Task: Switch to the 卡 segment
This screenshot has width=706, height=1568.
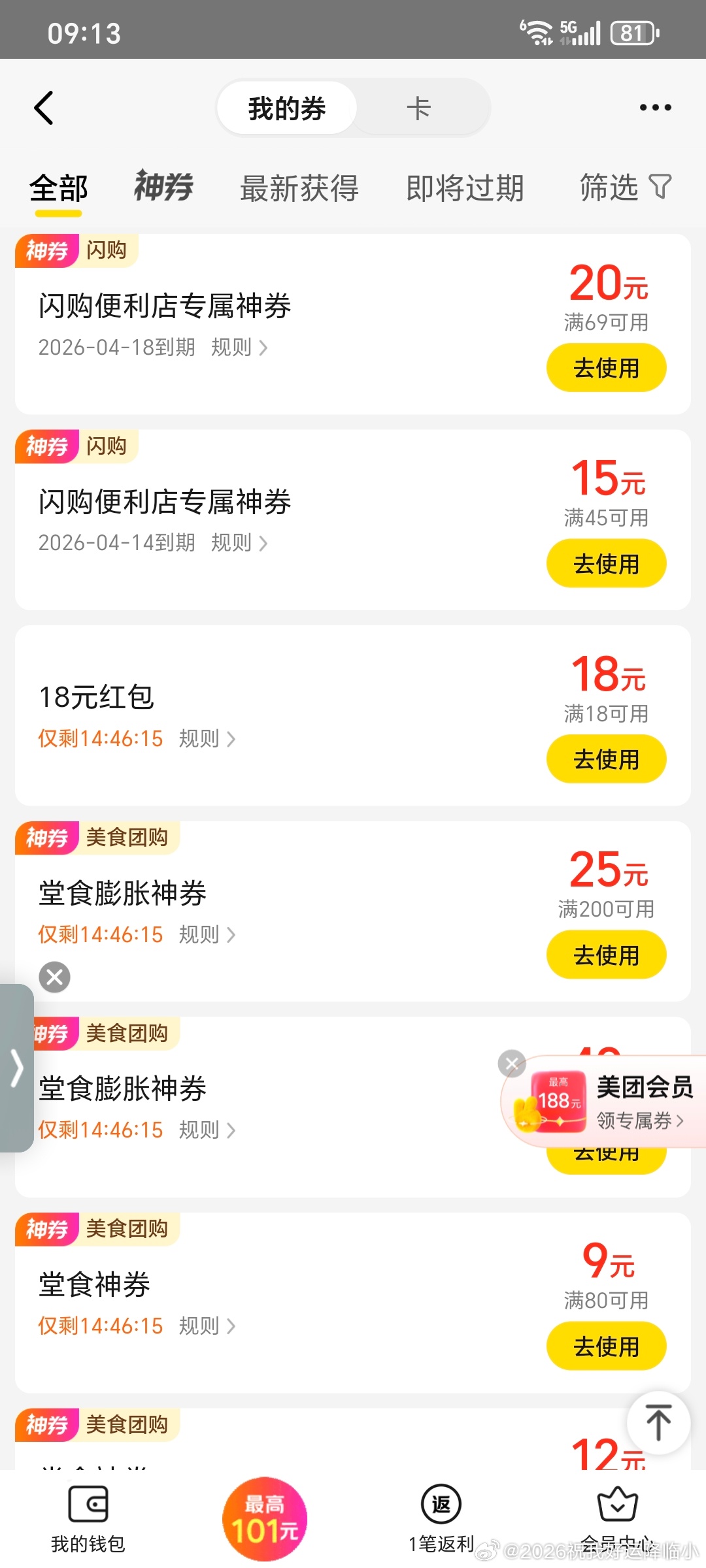Action: pyautogui.click(x=418, y=108)
